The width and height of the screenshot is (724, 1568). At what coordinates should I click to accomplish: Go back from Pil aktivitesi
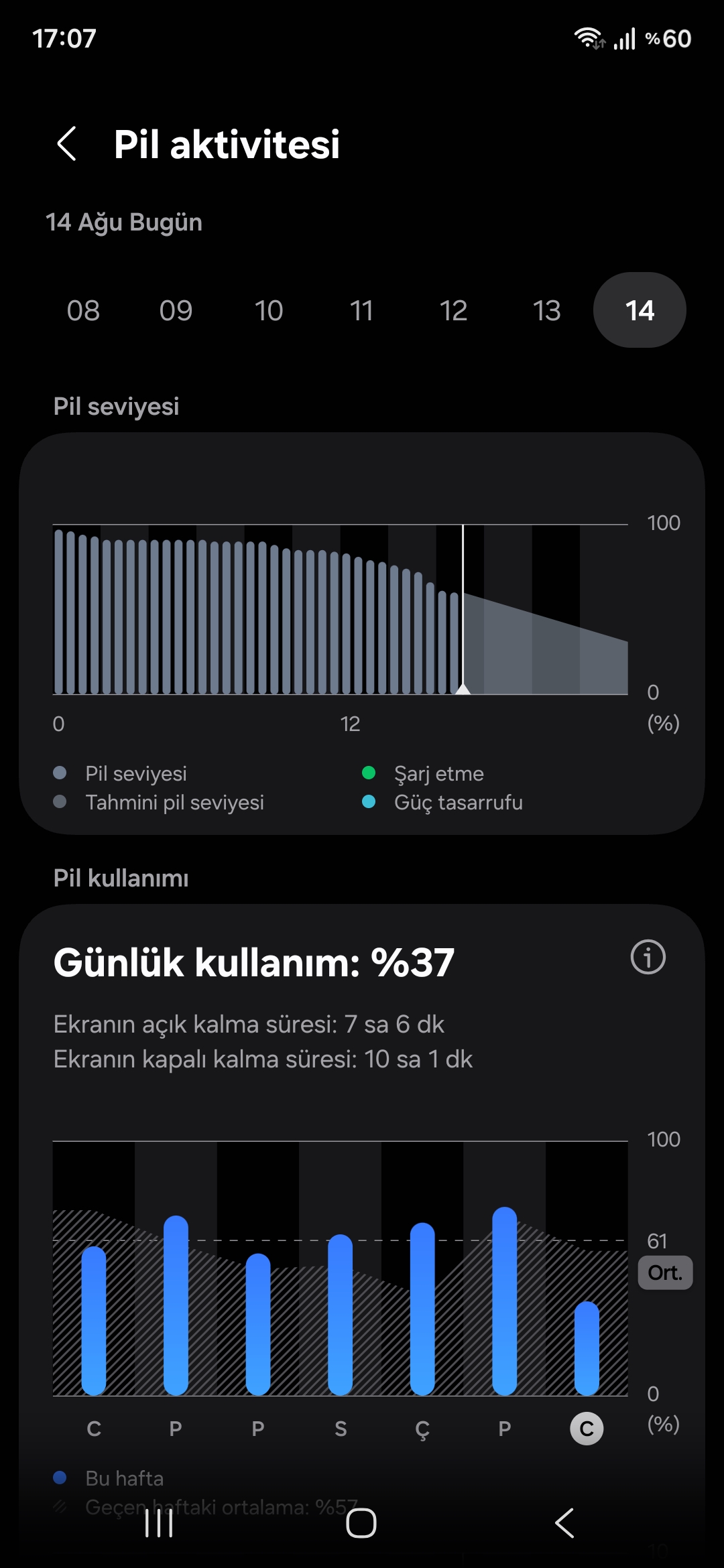coord(66,143)
